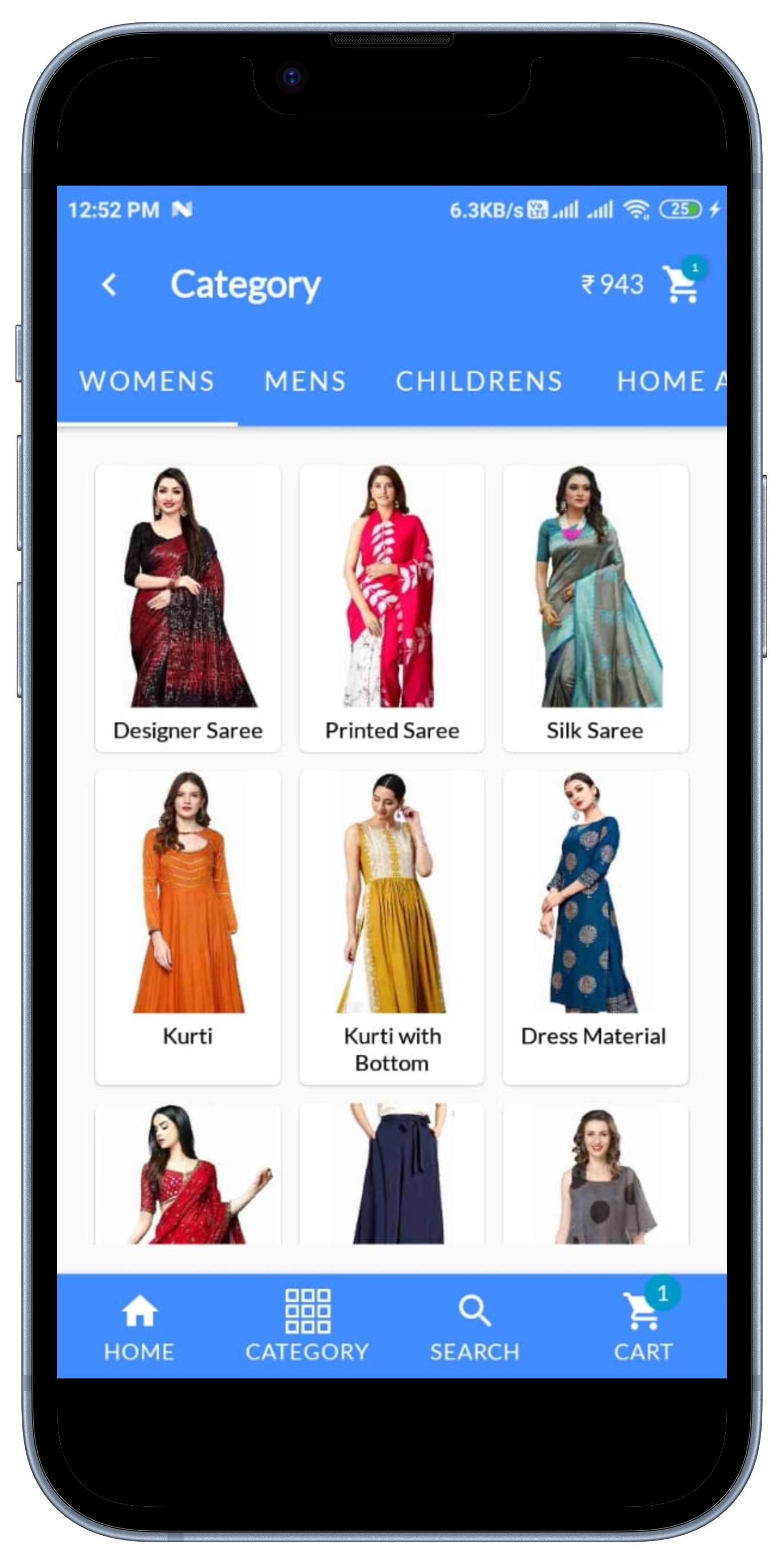Open the Designer Saree category
This screenshot has height=1564, width=784.
pos(188,609)
